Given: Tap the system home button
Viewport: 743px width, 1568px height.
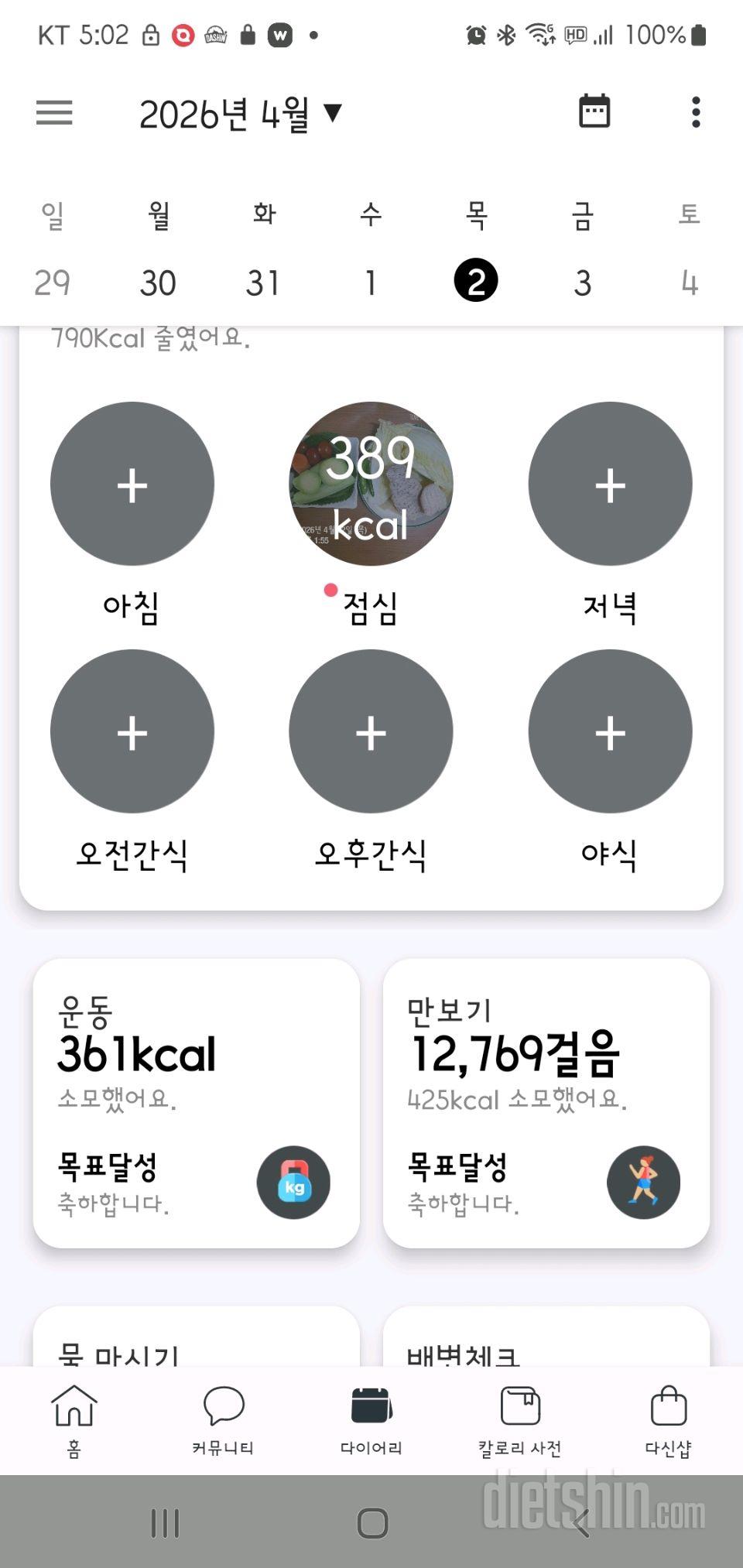Looking at the screenshot, I should [372, 1523].
